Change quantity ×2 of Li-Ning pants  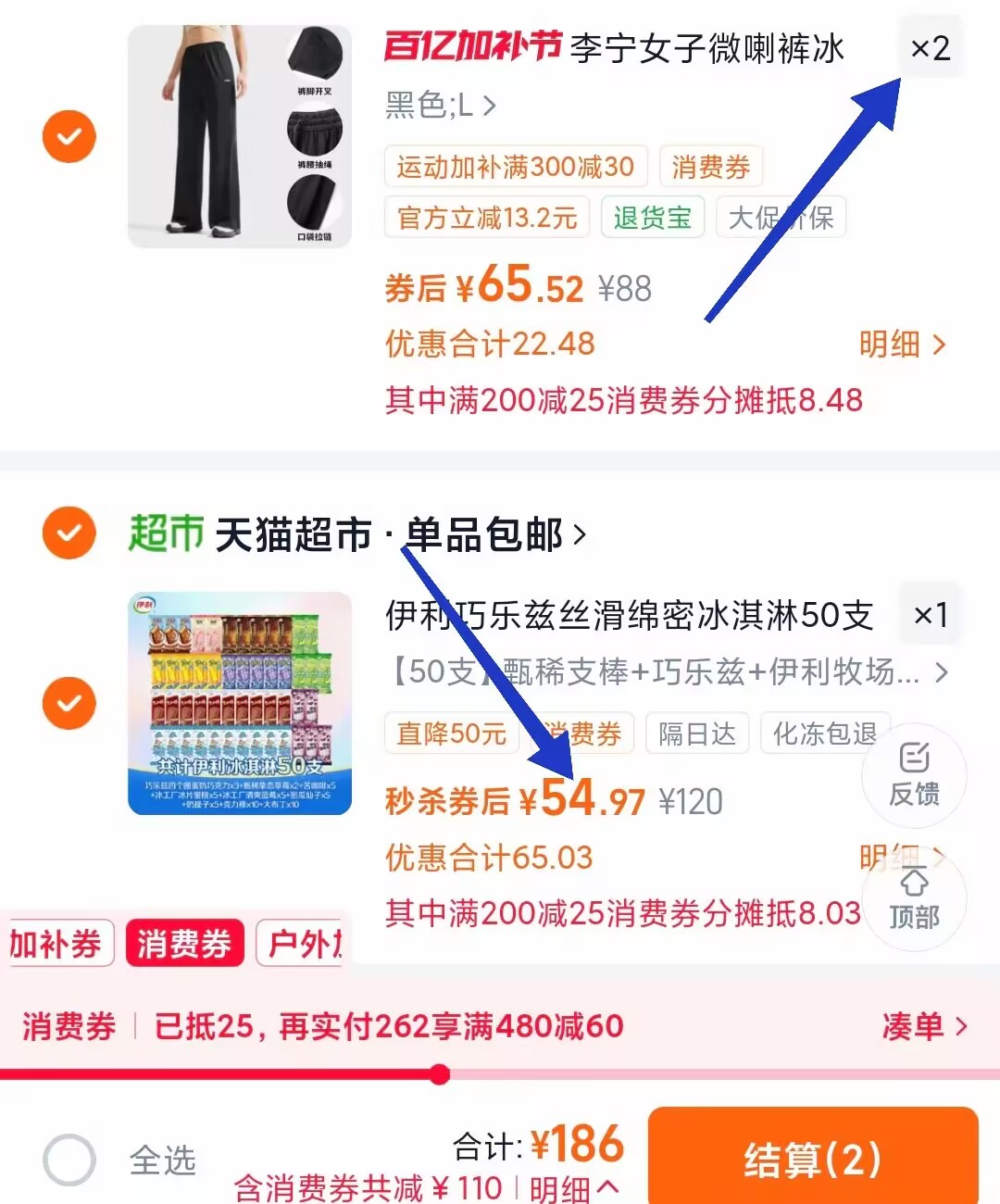(x=930, y=48)
